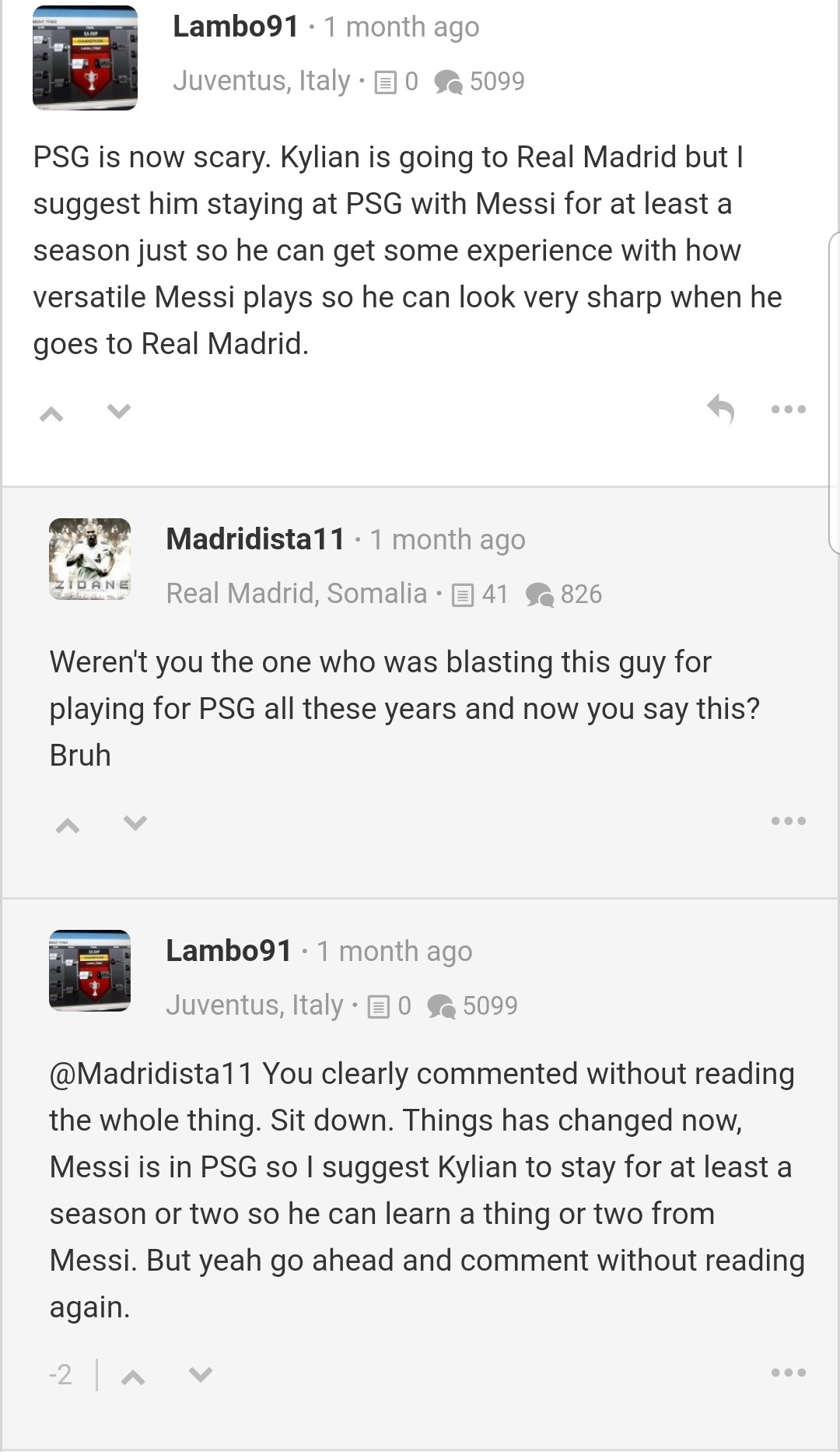Viewport: 840px width, 1452px height.
Task: Downvote Lambo91's reply to @Madridista11
Action: click(x=201, y=1375)
